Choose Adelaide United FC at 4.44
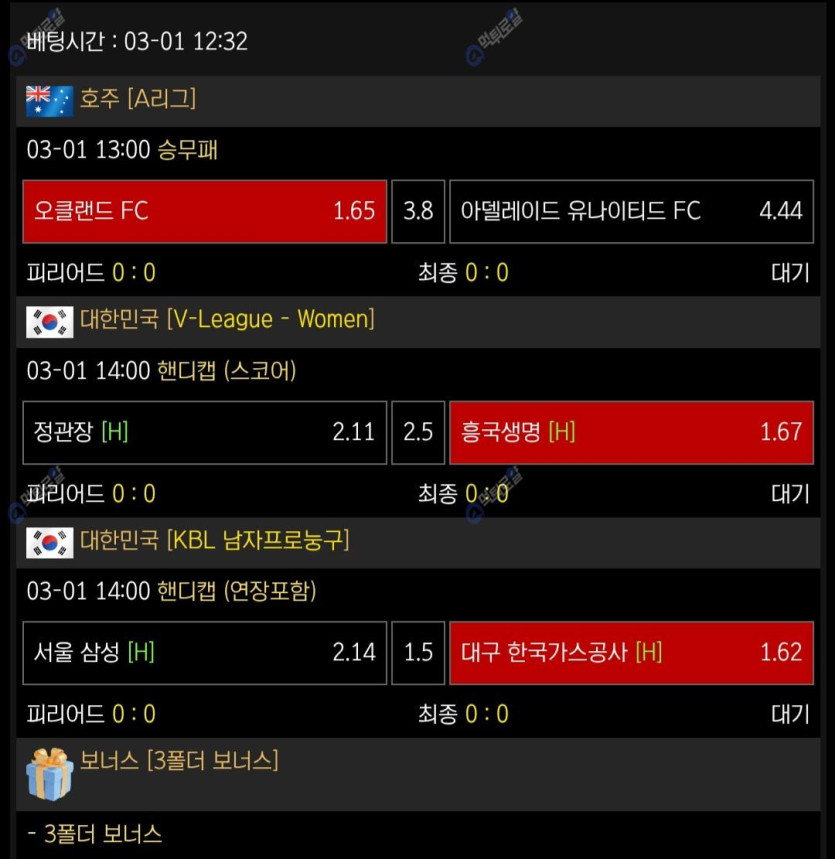Image resolution: width=835 pixels, height=859 pixels. pos(631,211)
